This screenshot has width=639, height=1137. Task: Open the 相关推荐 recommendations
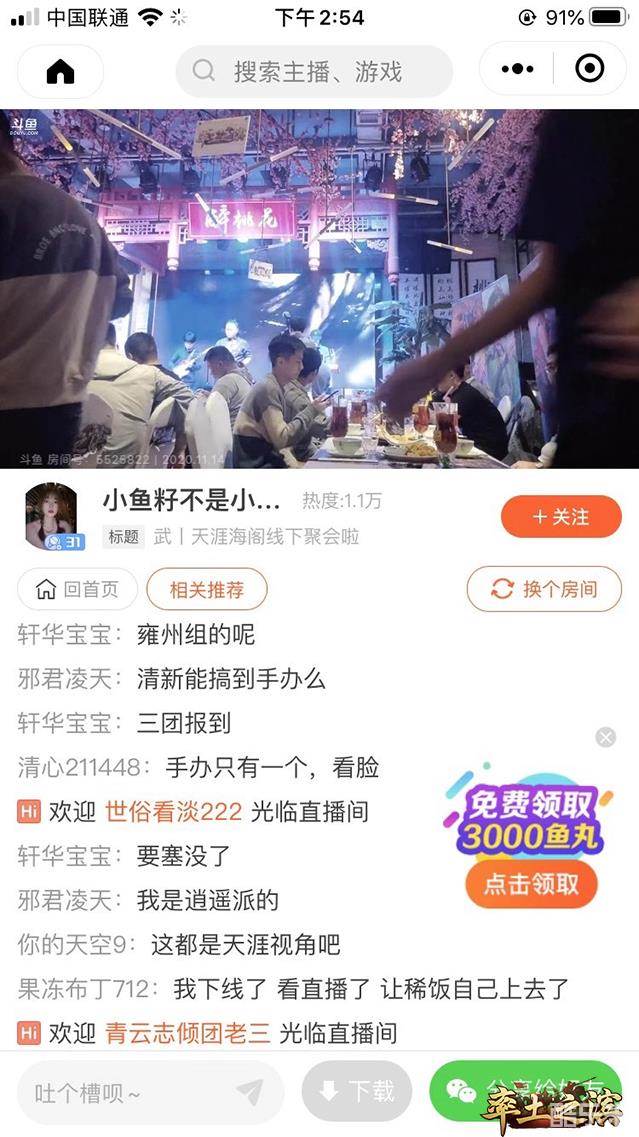tap(206, 590)
